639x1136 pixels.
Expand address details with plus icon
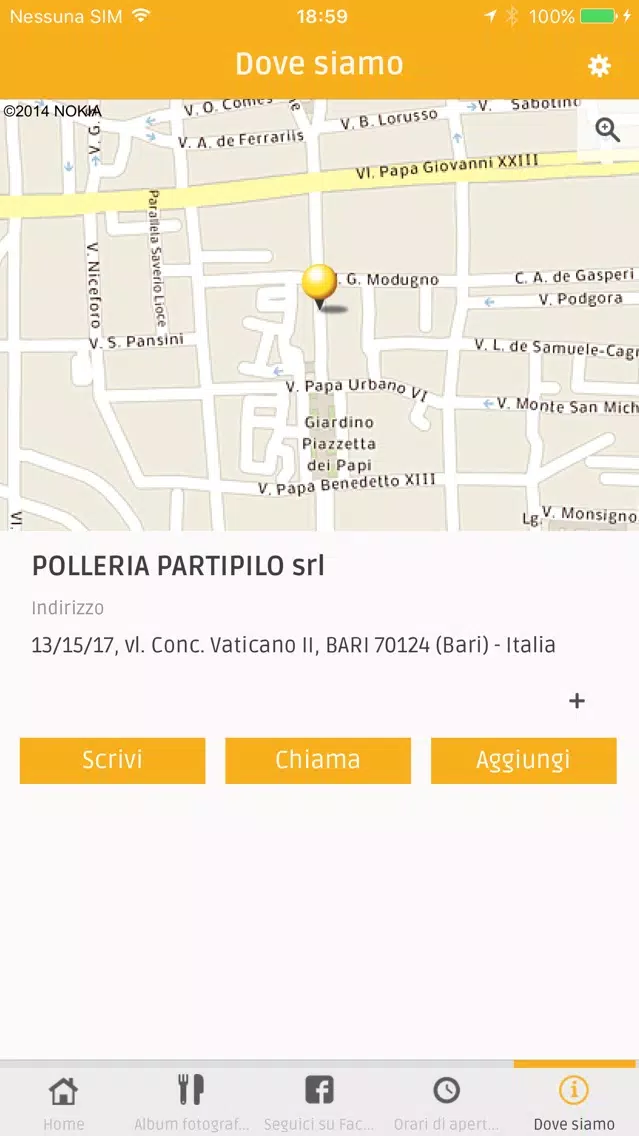point(577,701)
